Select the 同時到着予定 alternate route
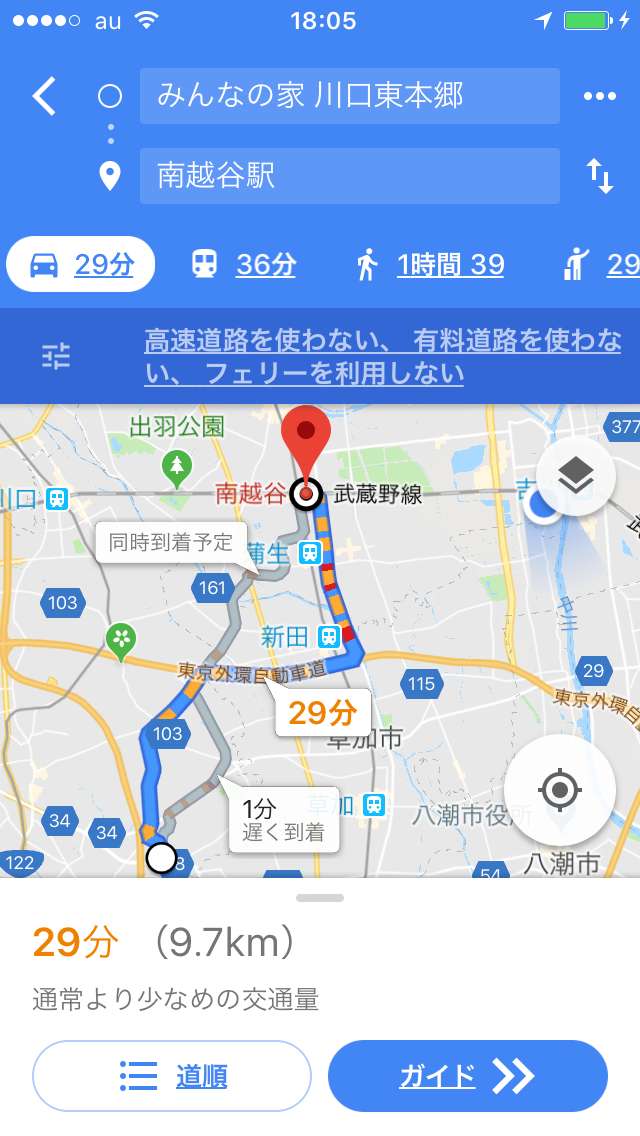 [x=170, y=543]
